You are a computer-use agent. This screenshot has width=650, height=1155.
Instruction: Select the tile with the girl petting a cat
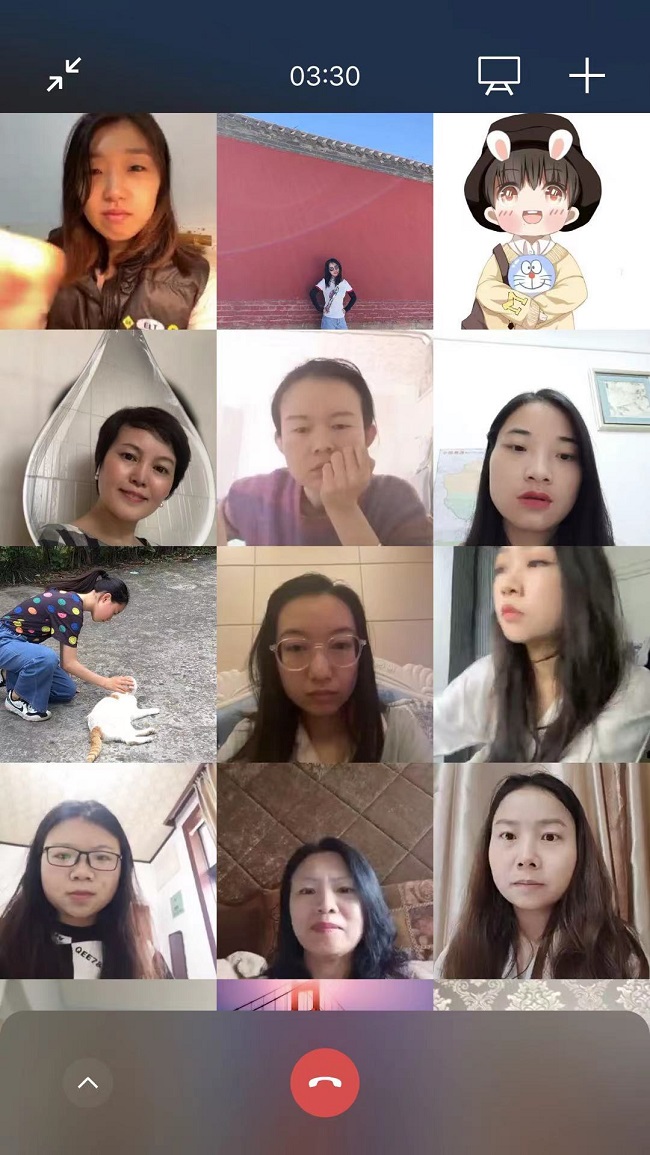(x=108, y=654)
